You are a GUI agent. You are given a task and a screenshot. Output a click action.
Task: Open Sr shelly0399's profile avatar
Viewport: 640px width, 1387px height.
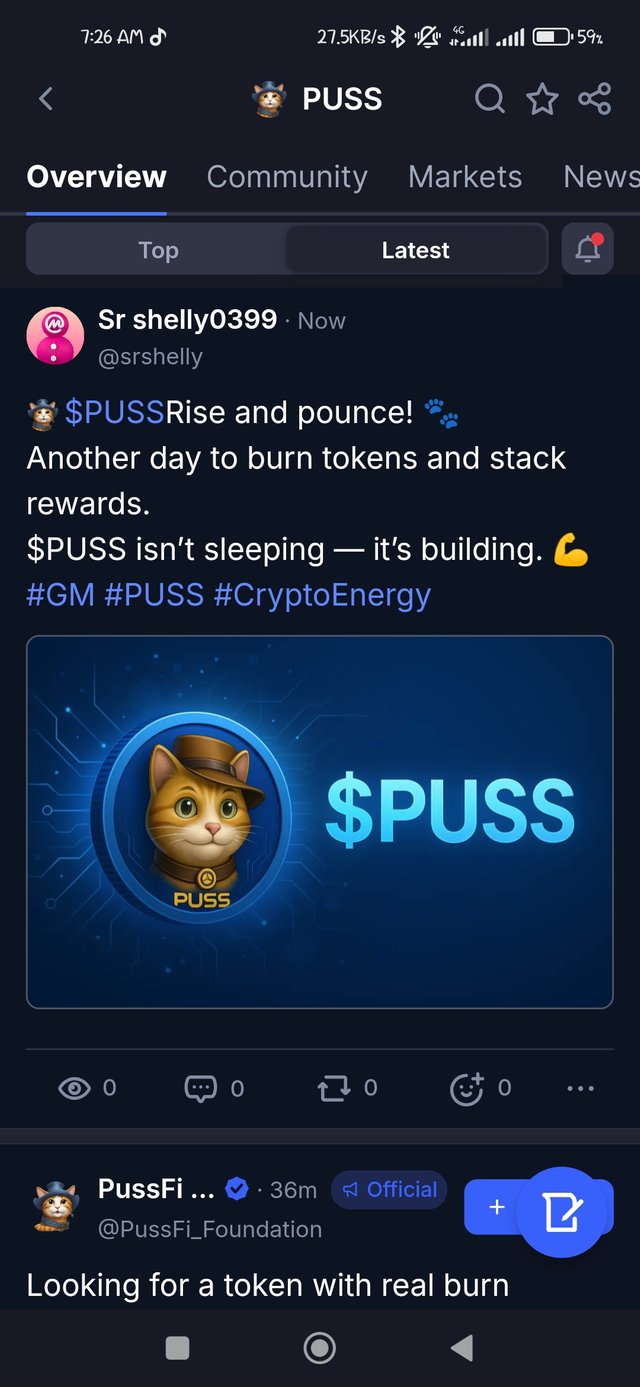click(55, 336)
